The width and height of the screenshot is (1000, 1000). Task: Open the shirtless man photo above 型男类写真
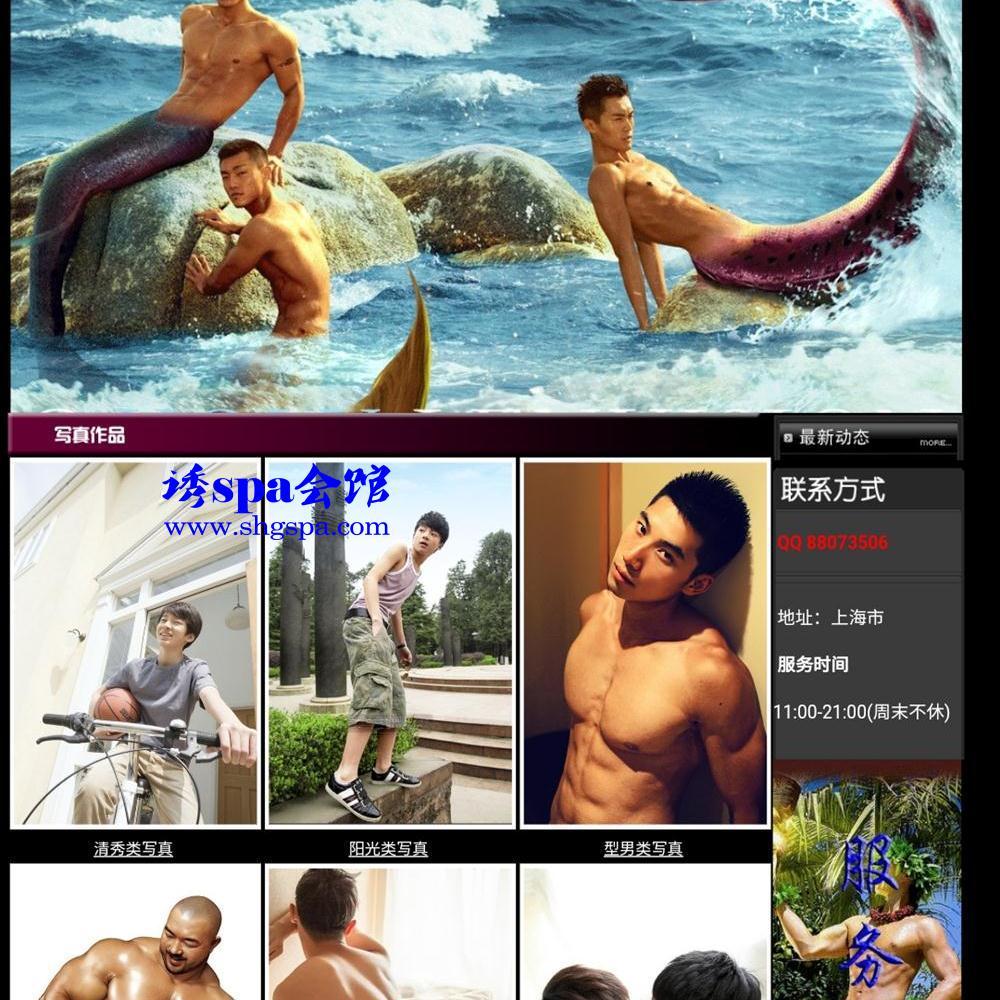(x=645, y=642)
